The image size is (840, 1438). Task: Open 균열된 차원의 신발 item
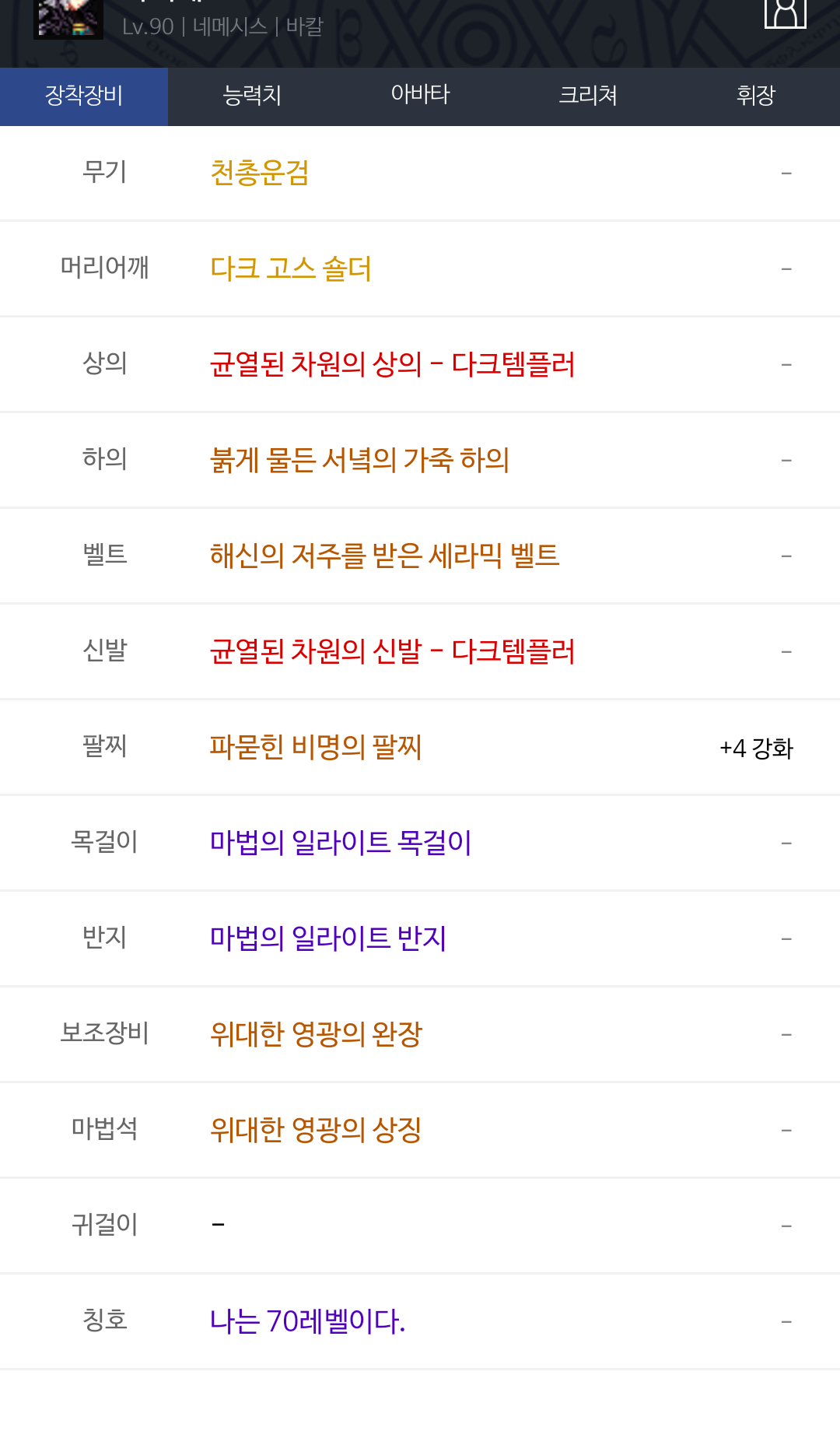click(x=393, y=651)
